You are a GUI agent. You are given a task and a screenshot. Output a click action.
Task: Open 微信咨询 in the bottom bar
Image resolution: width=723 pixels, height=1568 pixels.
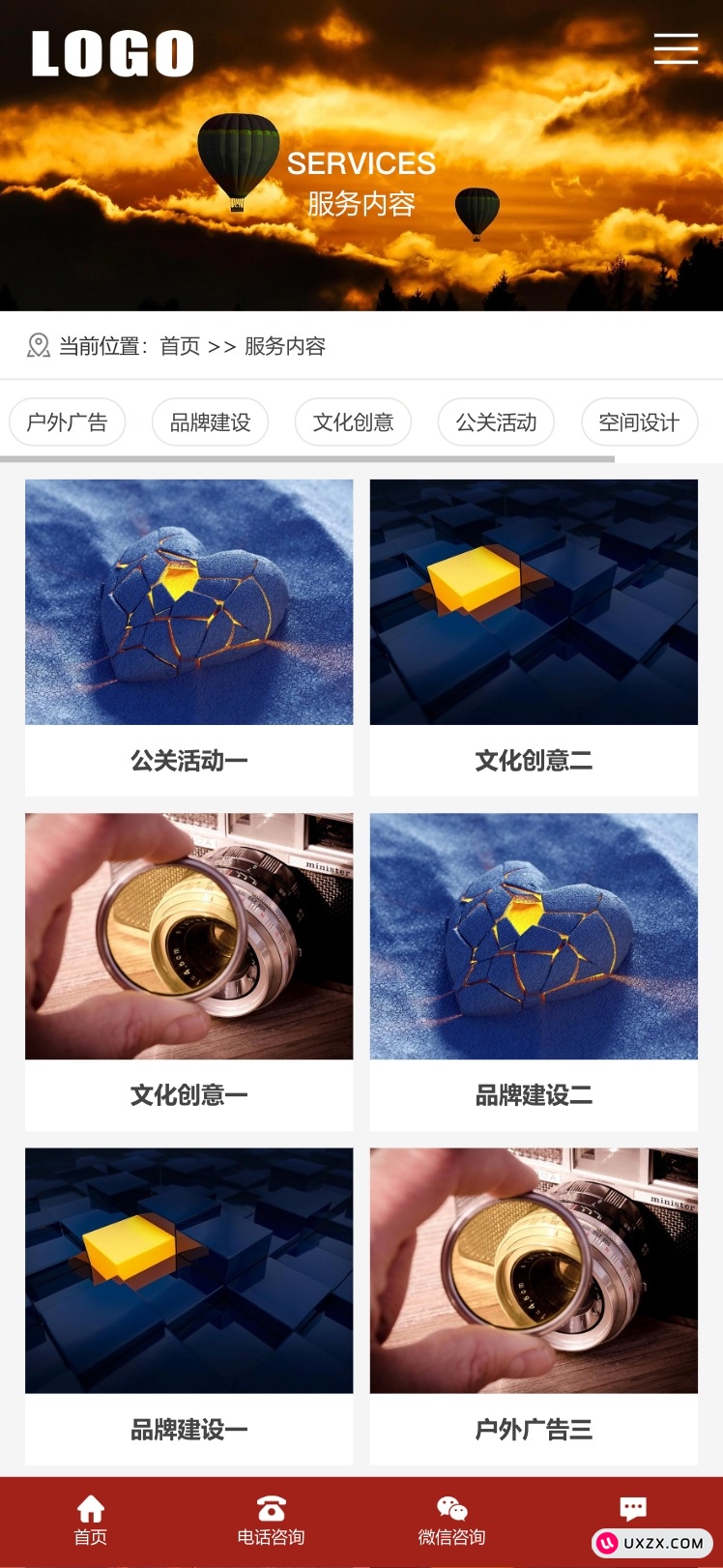(451, 1521)
